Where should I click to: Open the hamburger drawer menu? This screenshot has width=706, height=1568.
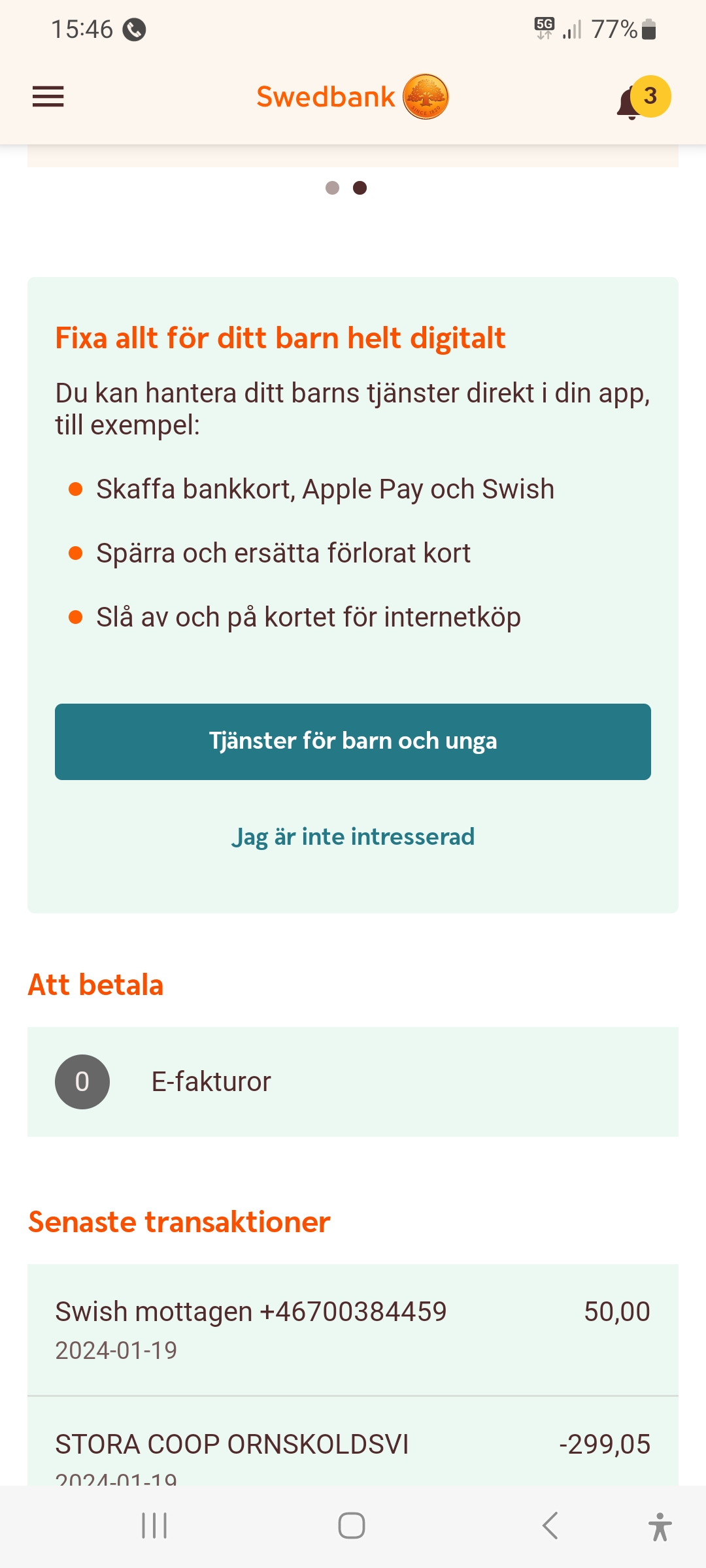tap(48, 97)
